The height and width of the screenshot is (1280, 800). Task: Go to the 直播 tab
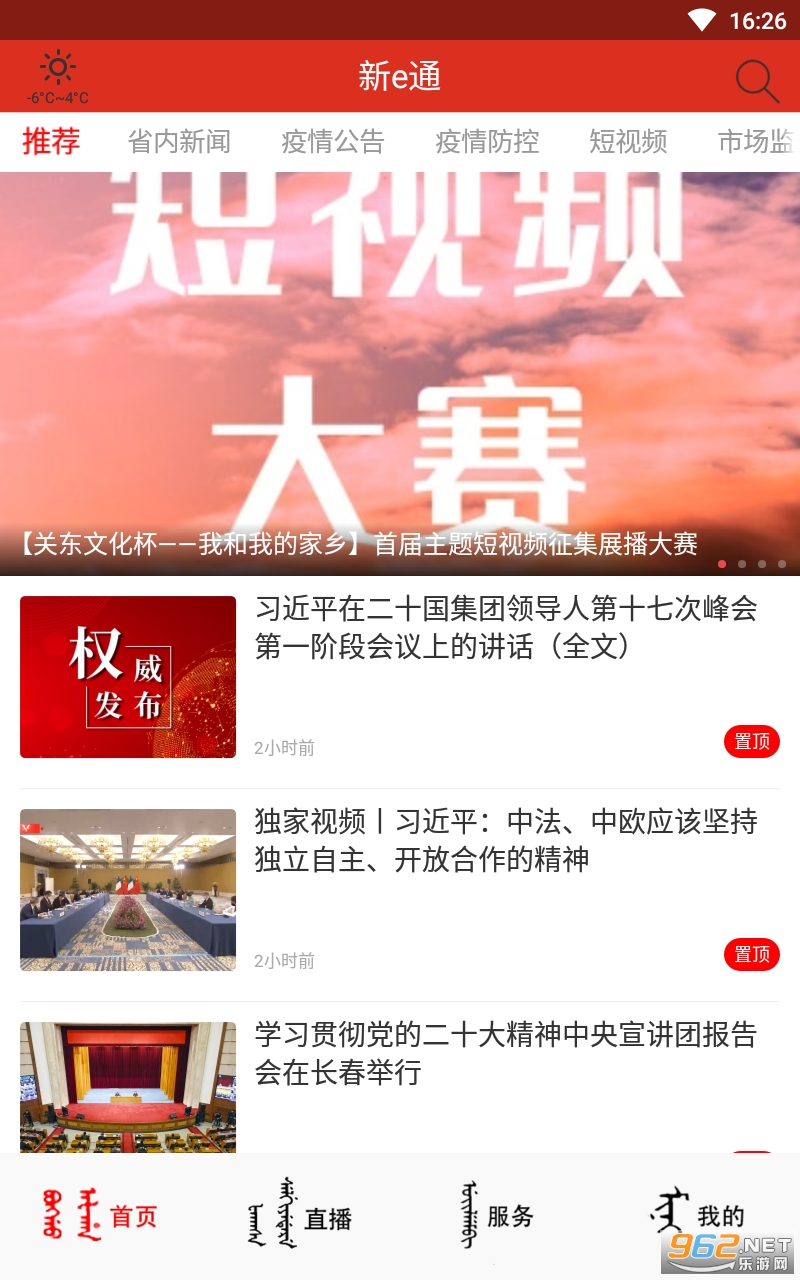[x=300, y=1216]
